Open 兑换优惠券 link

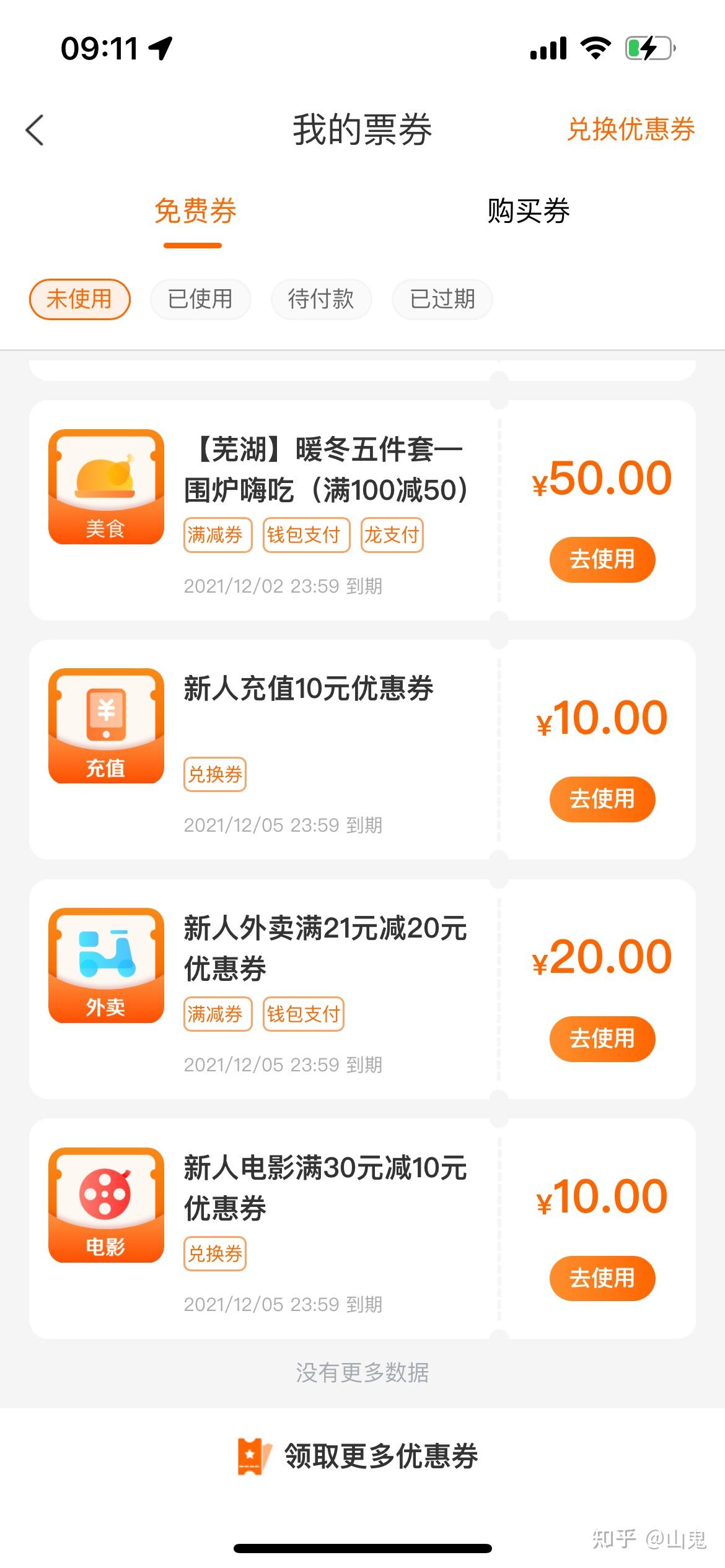[630, 130]
